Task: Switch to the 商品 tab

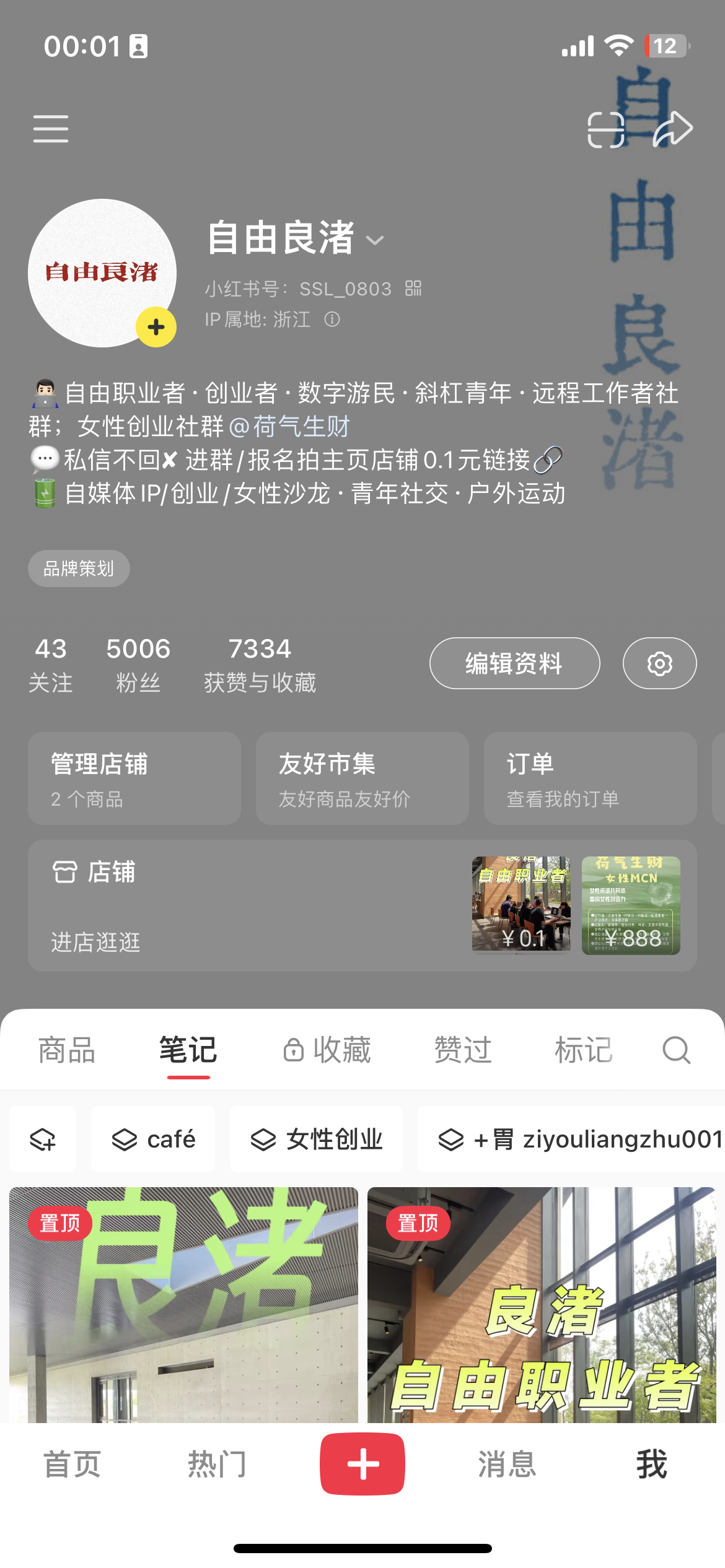Action: tap(67, 1050)
